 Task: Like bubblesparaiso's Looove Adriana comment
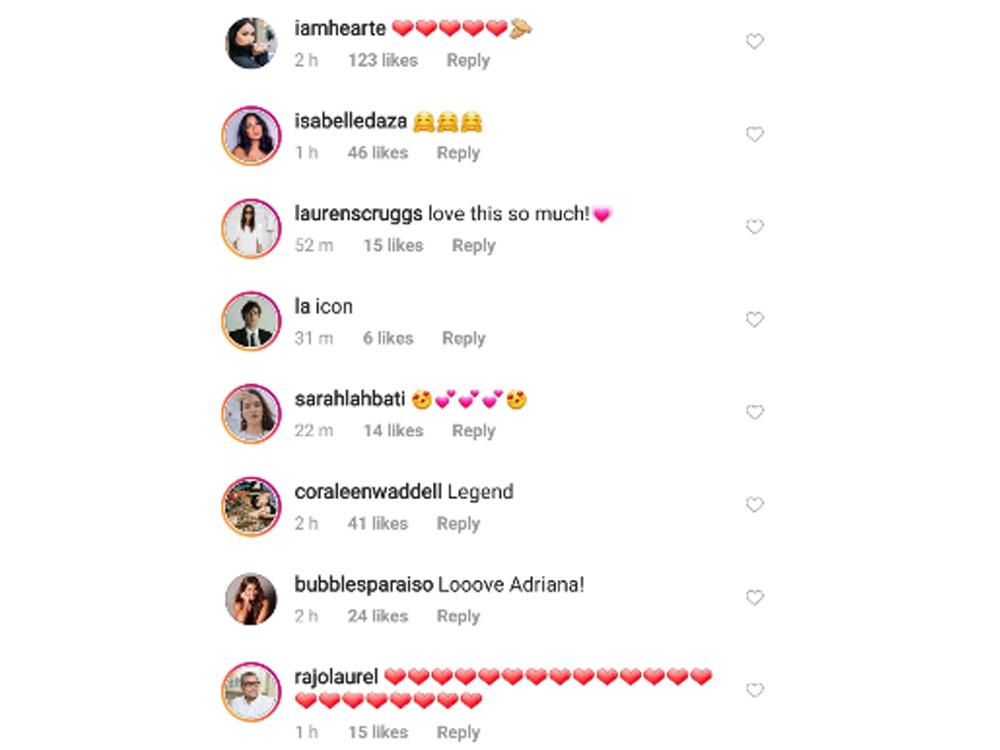[755, 598]
